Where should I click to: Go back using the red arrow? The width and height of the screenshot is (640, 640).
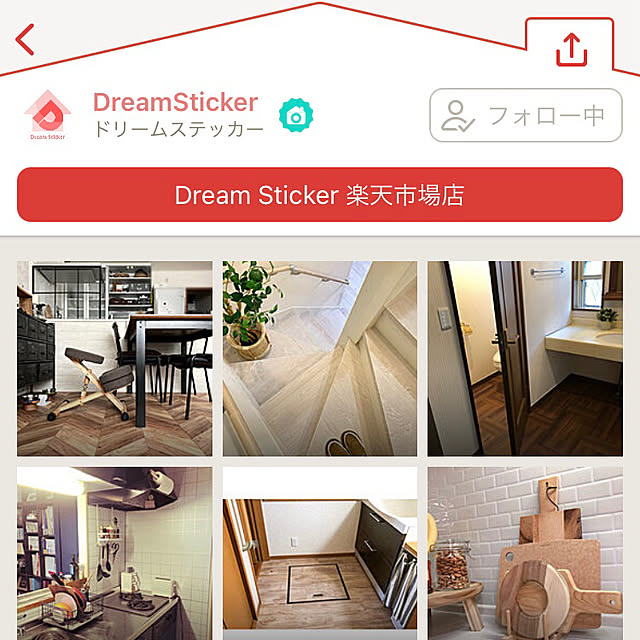26,40
